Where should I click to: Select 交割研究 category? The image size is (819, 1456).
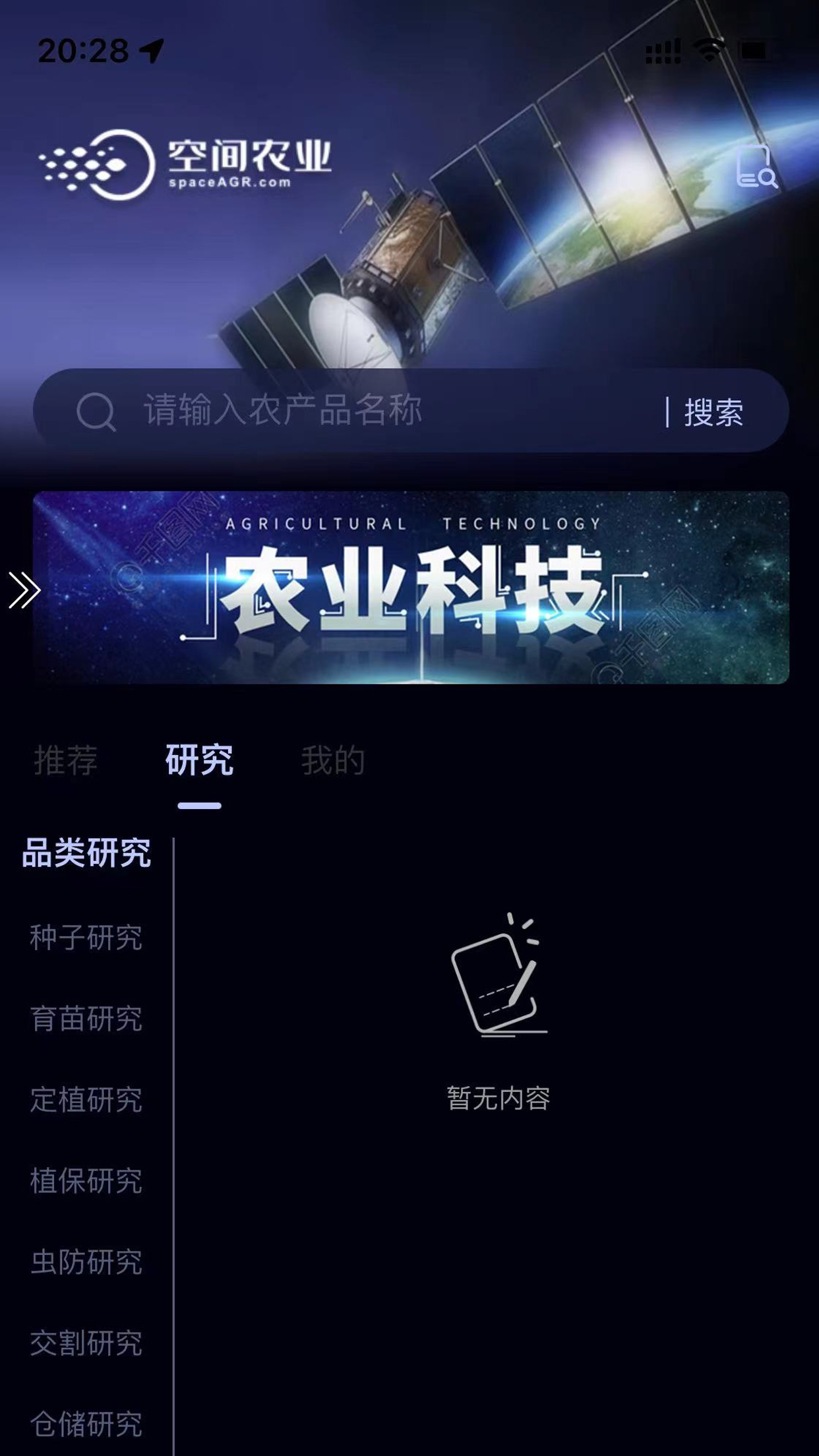click(86, 1343)
